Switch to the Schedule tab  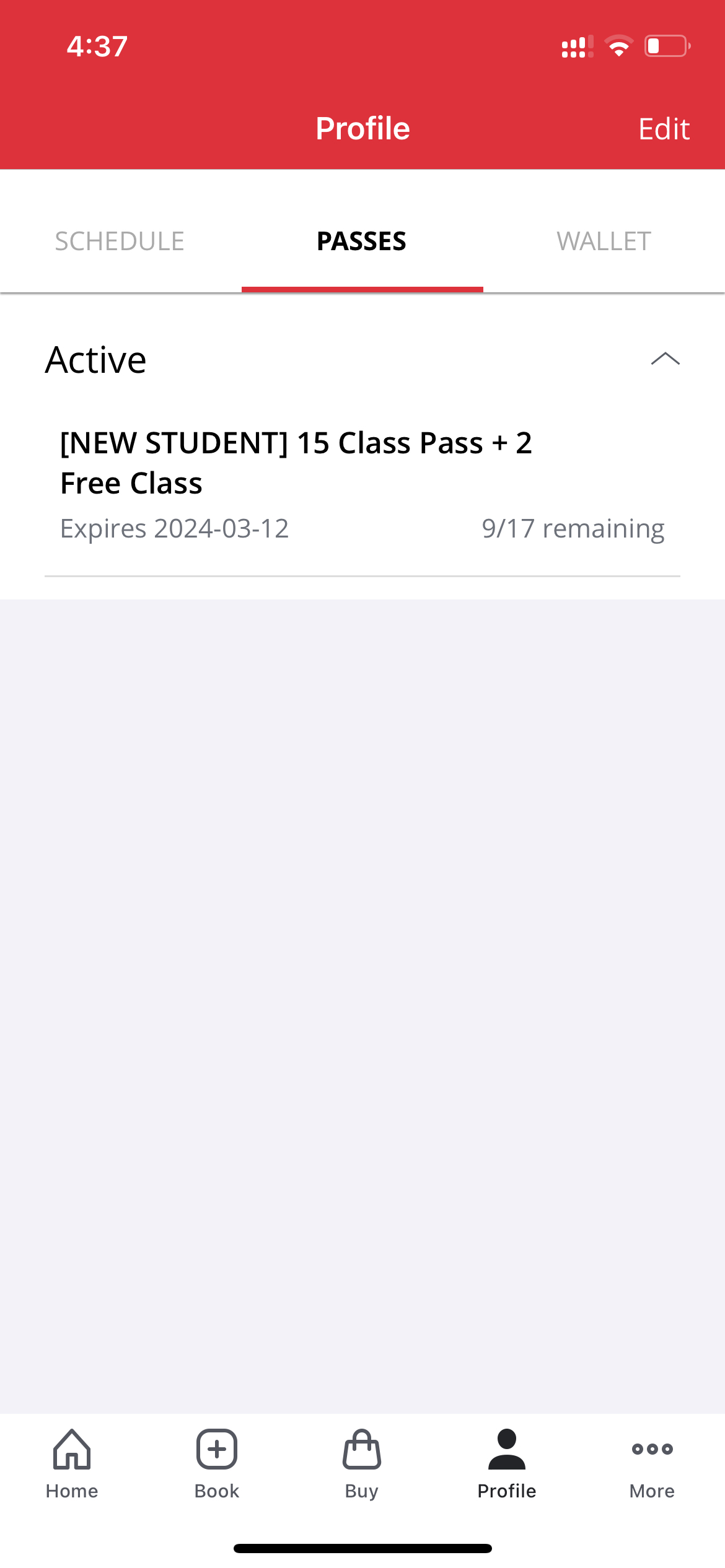(120, 242)
